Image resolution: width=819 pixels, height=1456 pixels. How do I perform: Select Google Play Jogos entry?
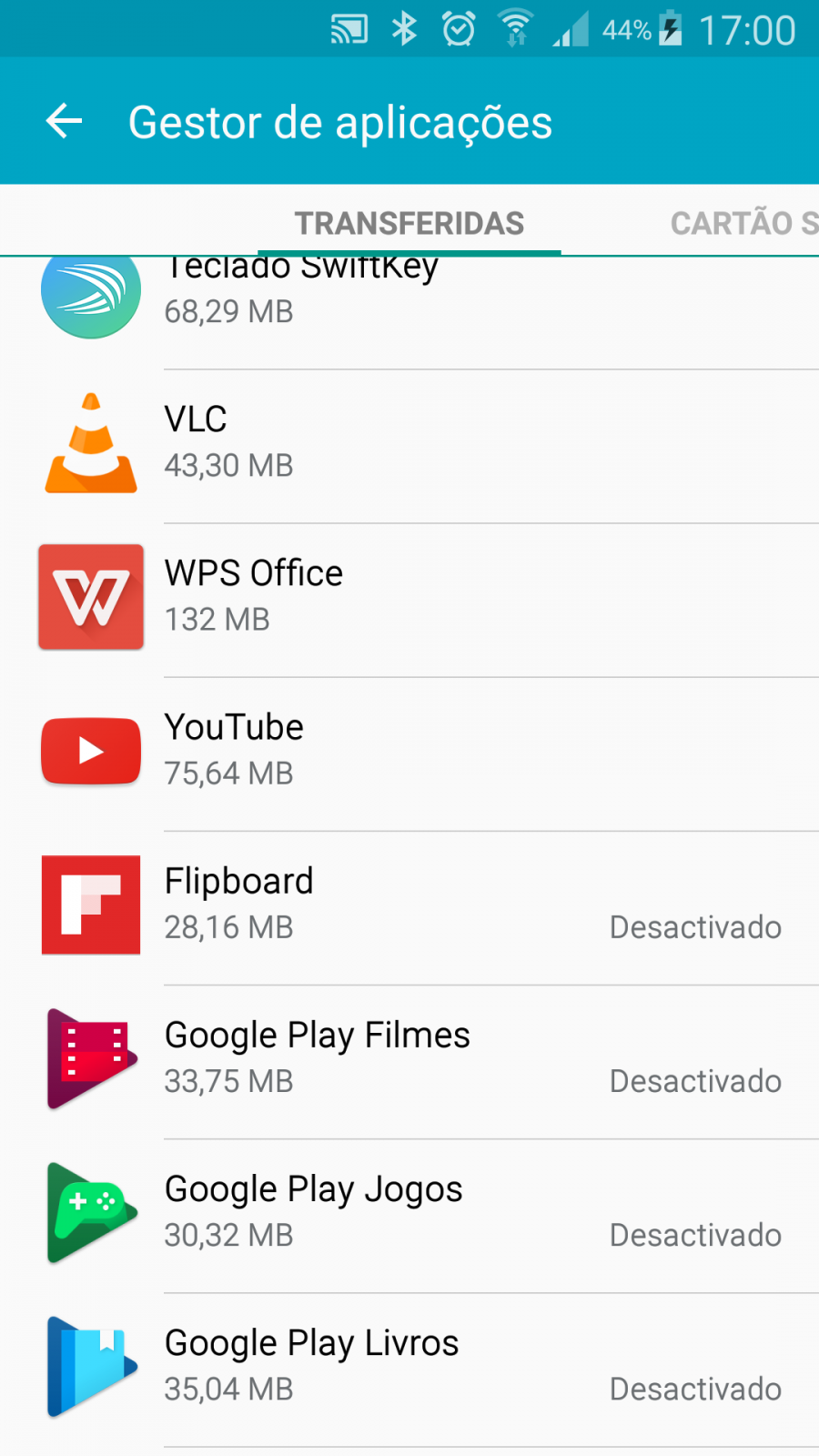409,1215
